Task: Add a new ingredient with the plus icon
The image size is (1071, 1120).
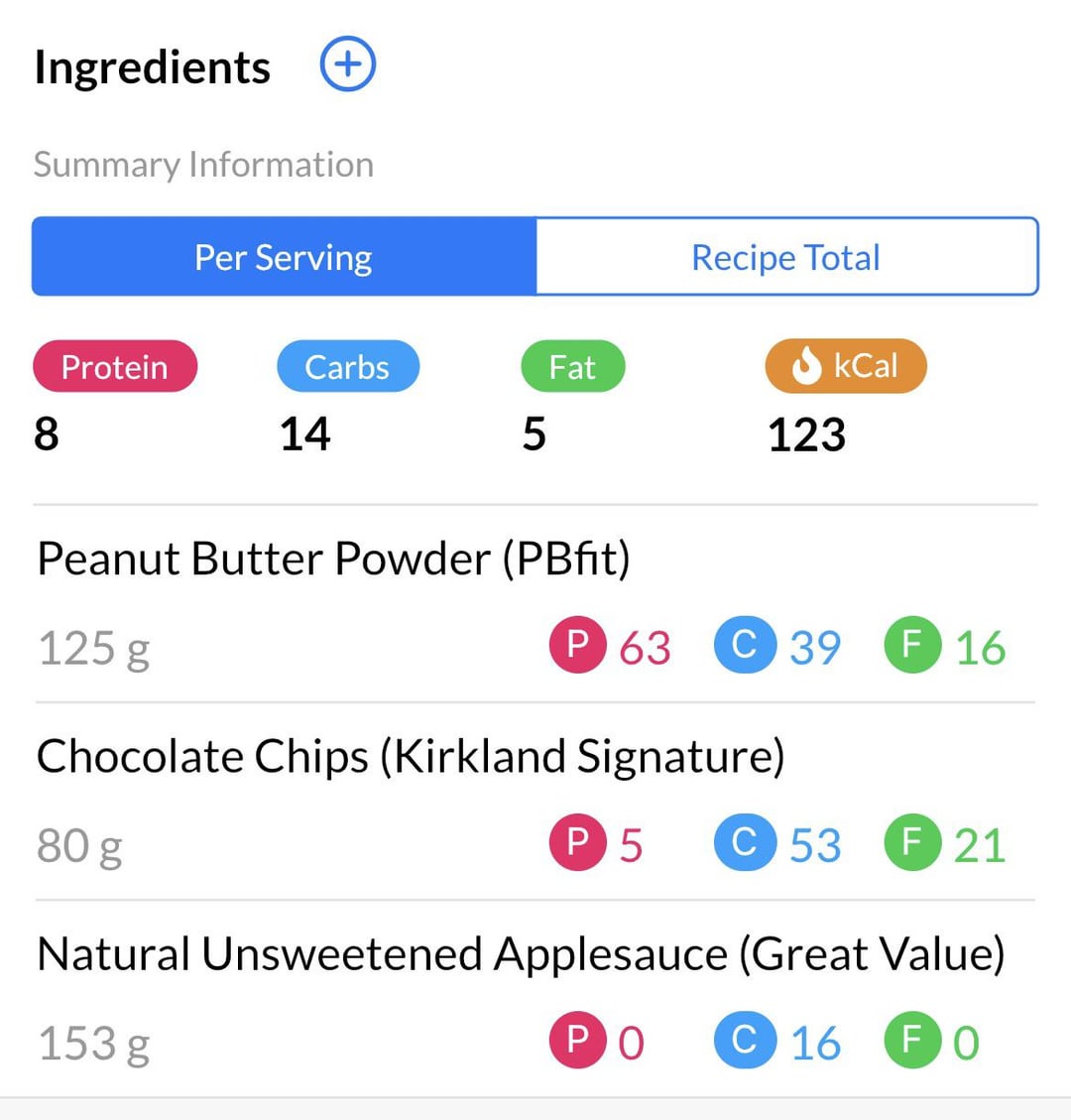Action: 347,65
